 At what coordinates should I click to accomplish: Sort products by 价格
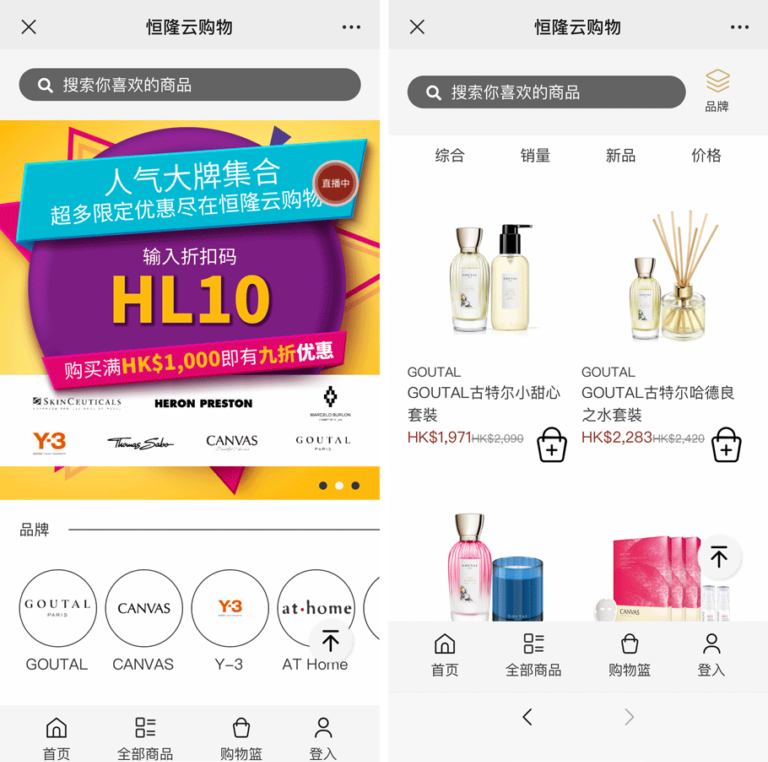[x=706, y=155]
